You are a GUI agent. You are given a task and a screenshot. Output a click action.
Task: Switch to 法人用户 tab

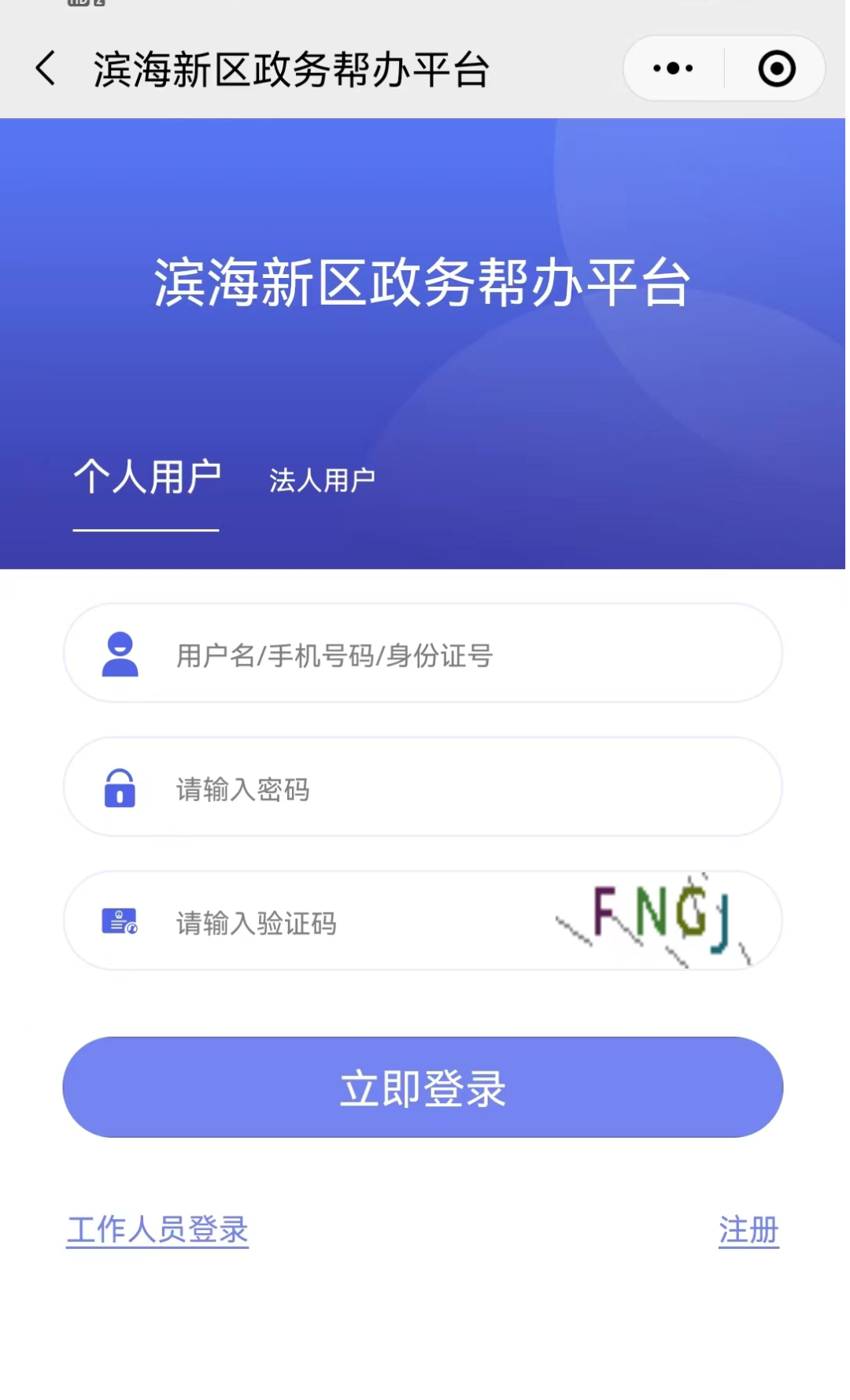(x=322, y=480)
